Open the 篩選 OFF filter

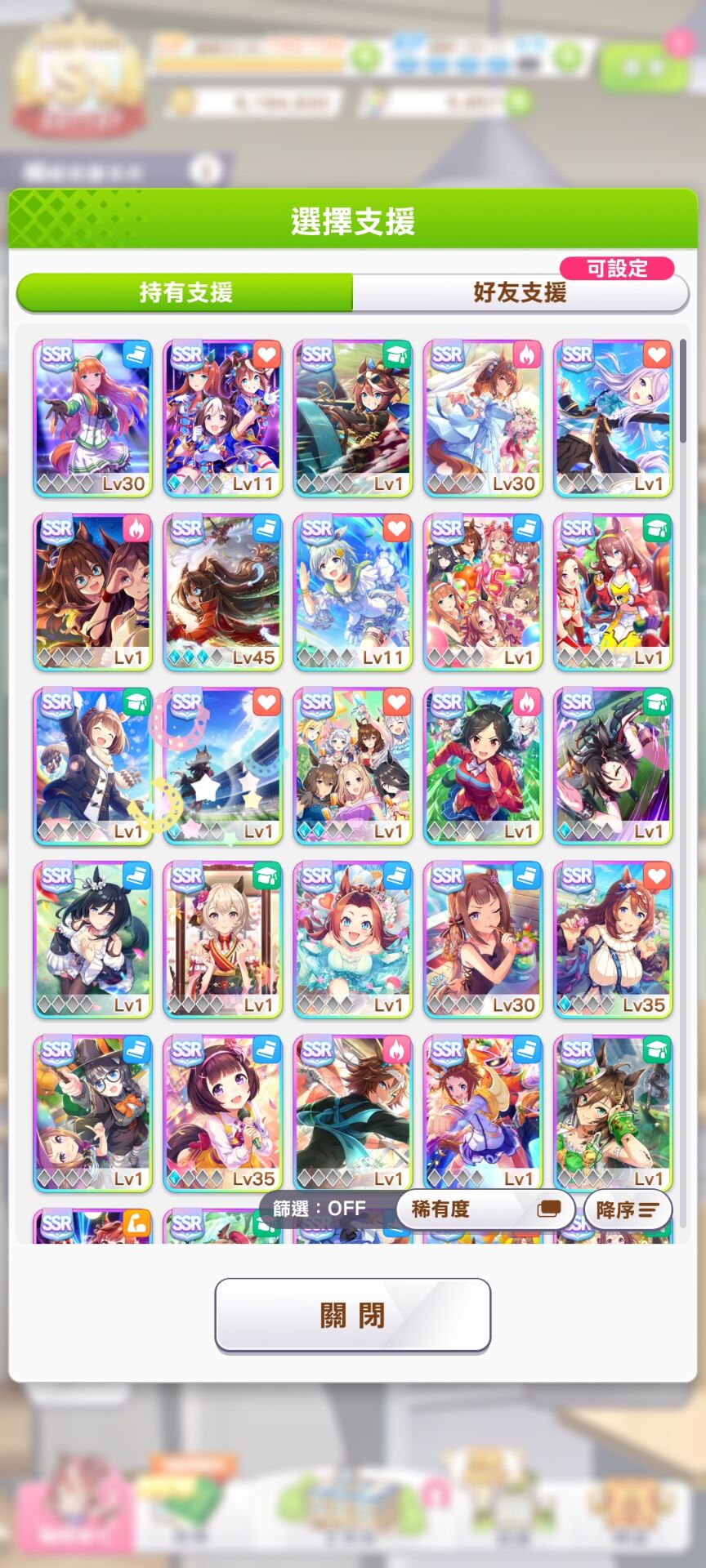[x=319, y=1209]
